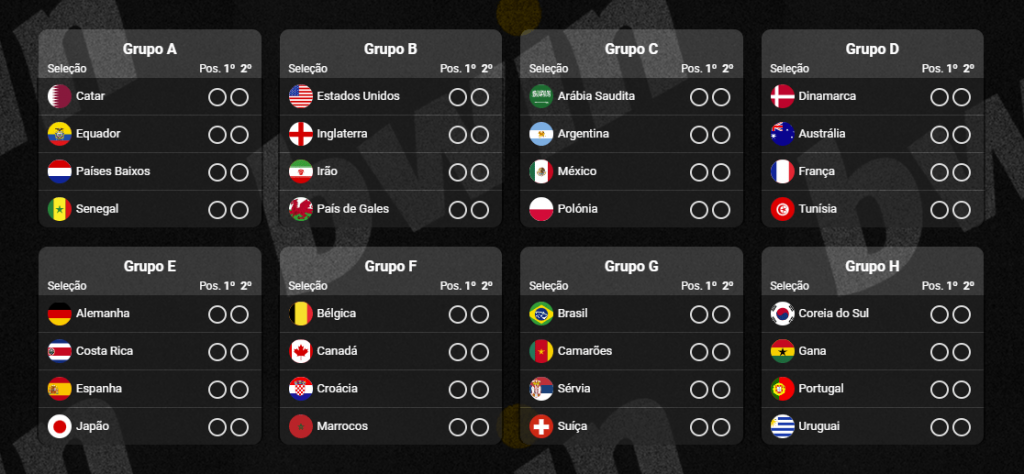Choose Alemanha for 1st in Grupo E

tap(217, 314)
